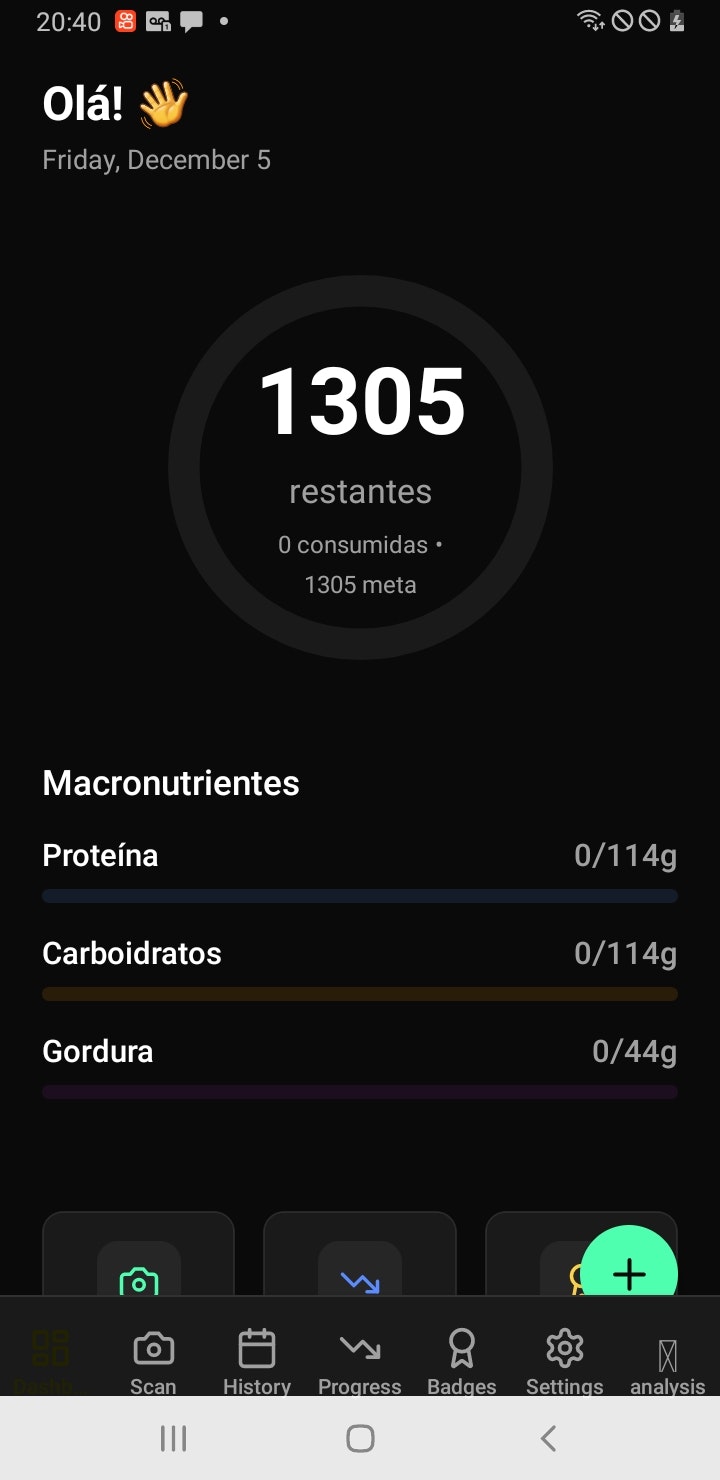
Task: Open the Badges ribbon icon
Action: (x=461, y=1348)
